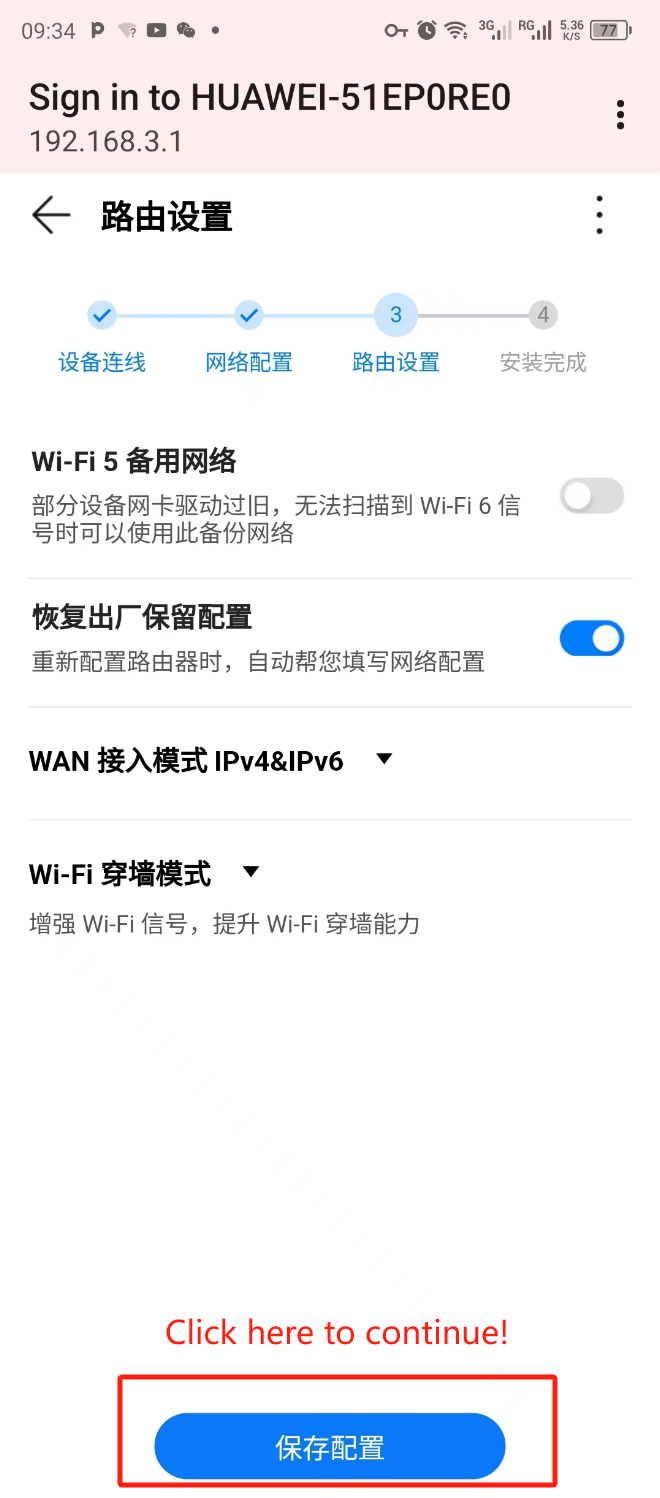This screenshot has width=660, height=1498.
Task: Expand the Wi-Fi 穿墙模式 dropdown
Action: click(x=251, y=872)
